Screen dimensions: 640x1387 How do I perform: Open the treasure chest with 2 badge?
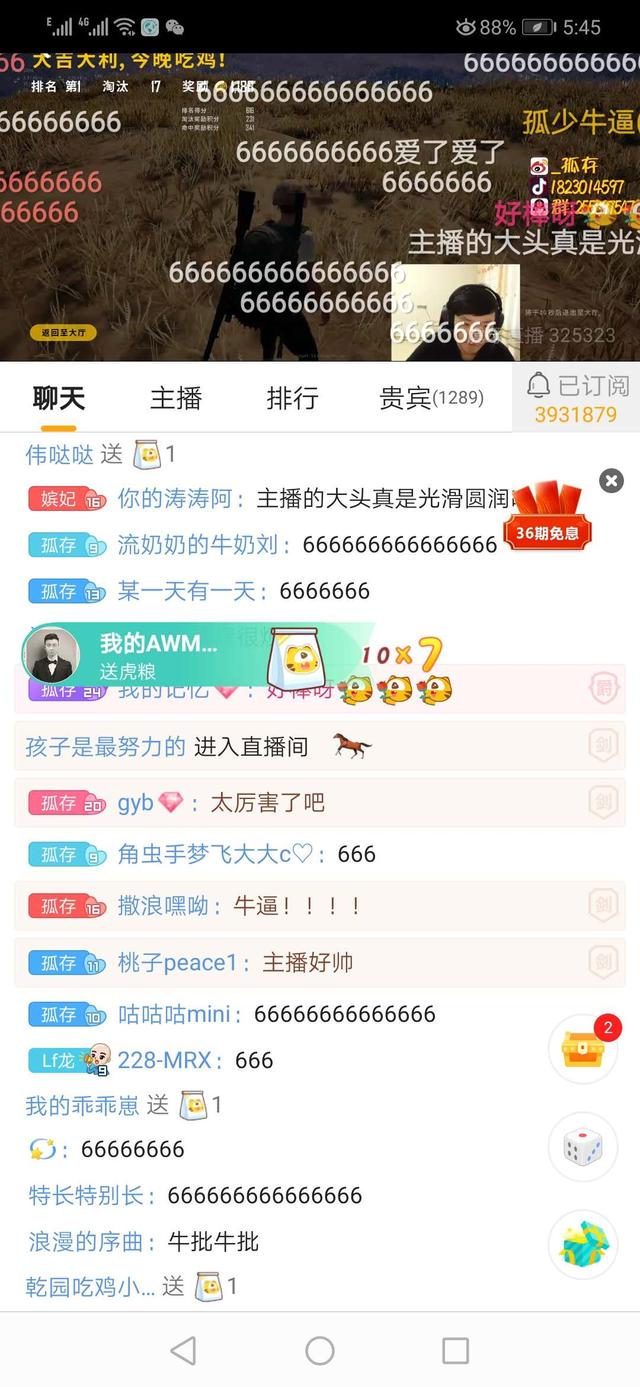point(583,1049)
